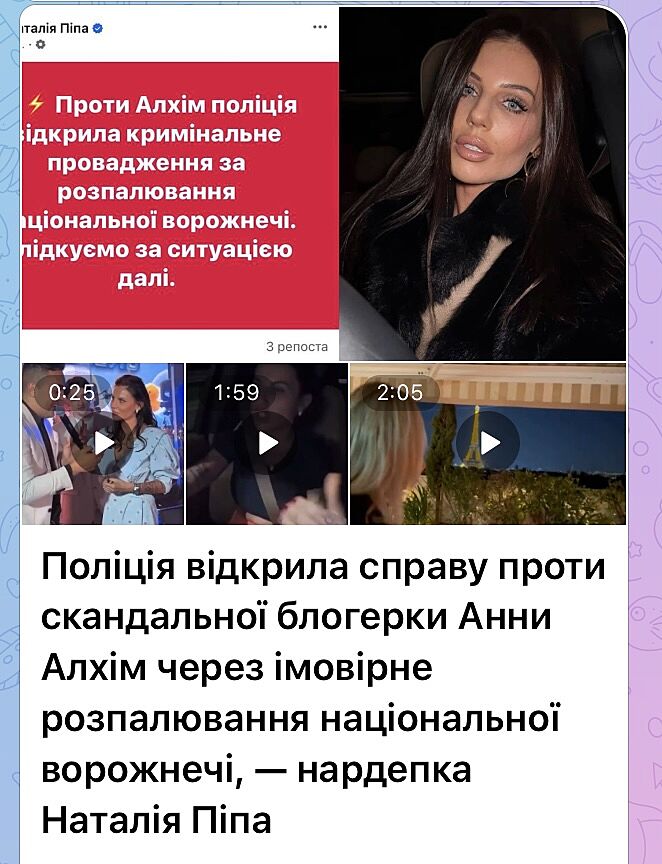Play the 1:59 video

267,443
